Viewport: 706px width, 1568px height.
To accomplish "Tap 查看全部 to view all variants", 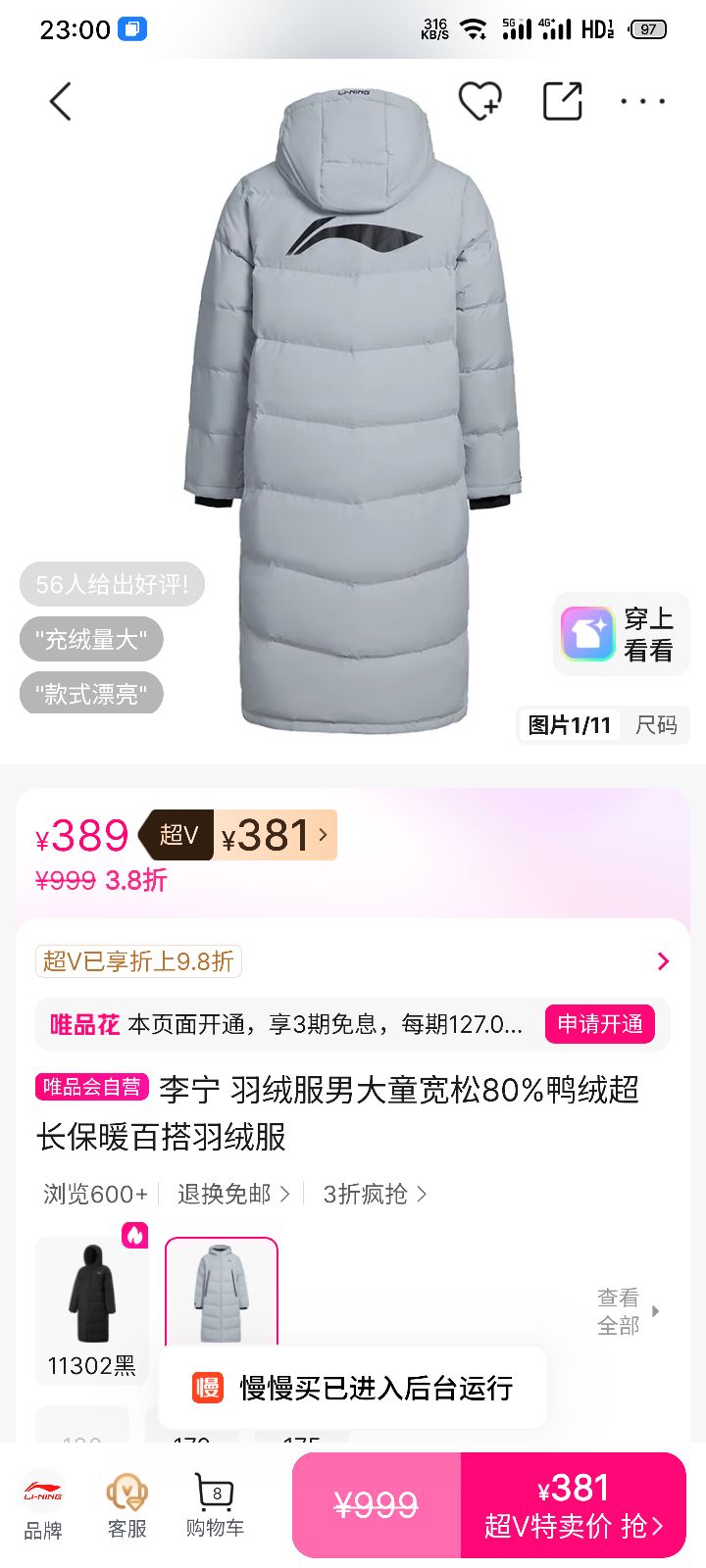I will (619, 1313).
